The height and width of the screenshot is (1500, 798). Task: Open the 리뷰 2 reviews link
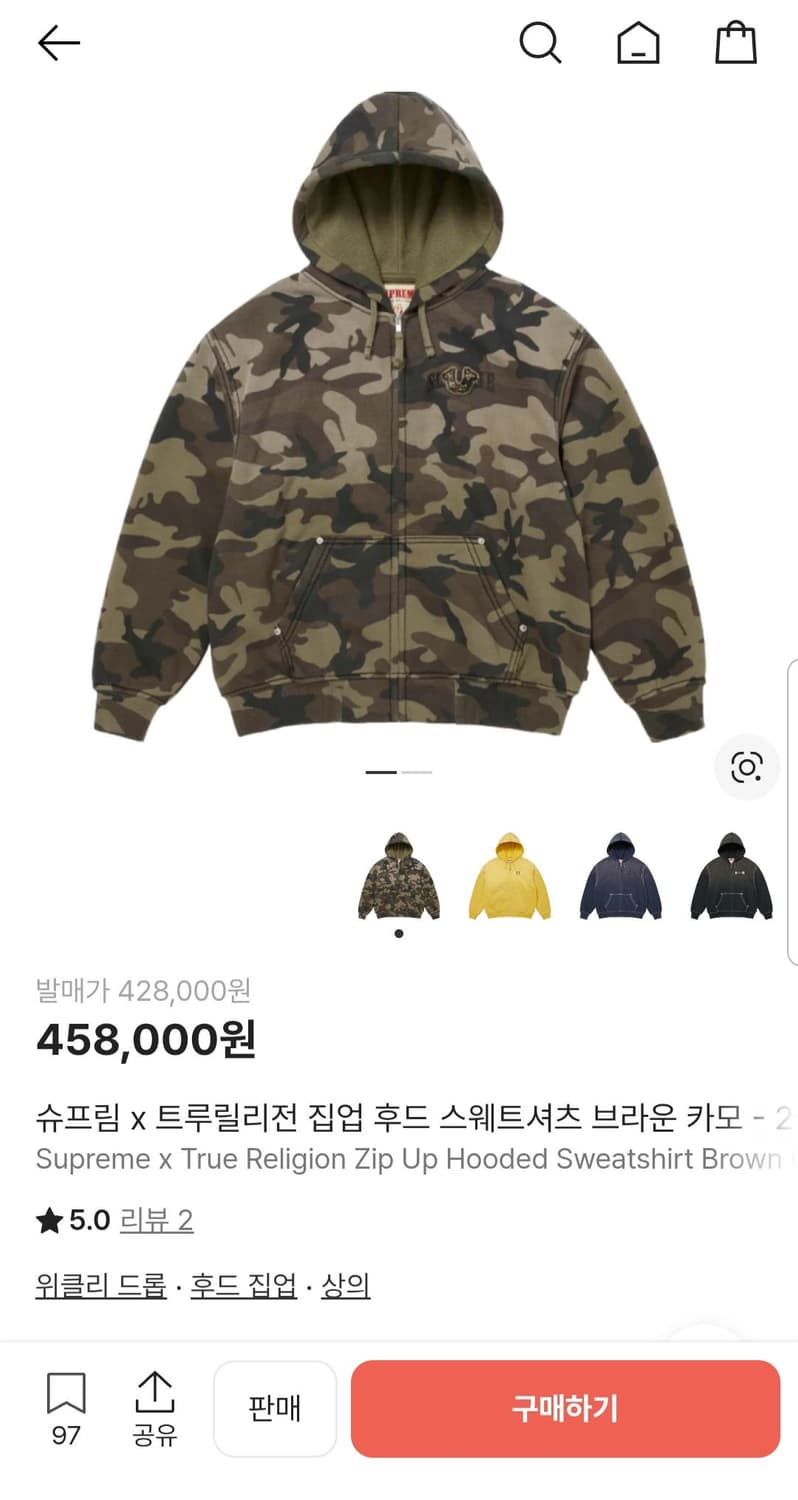(x=156, y=1220)
